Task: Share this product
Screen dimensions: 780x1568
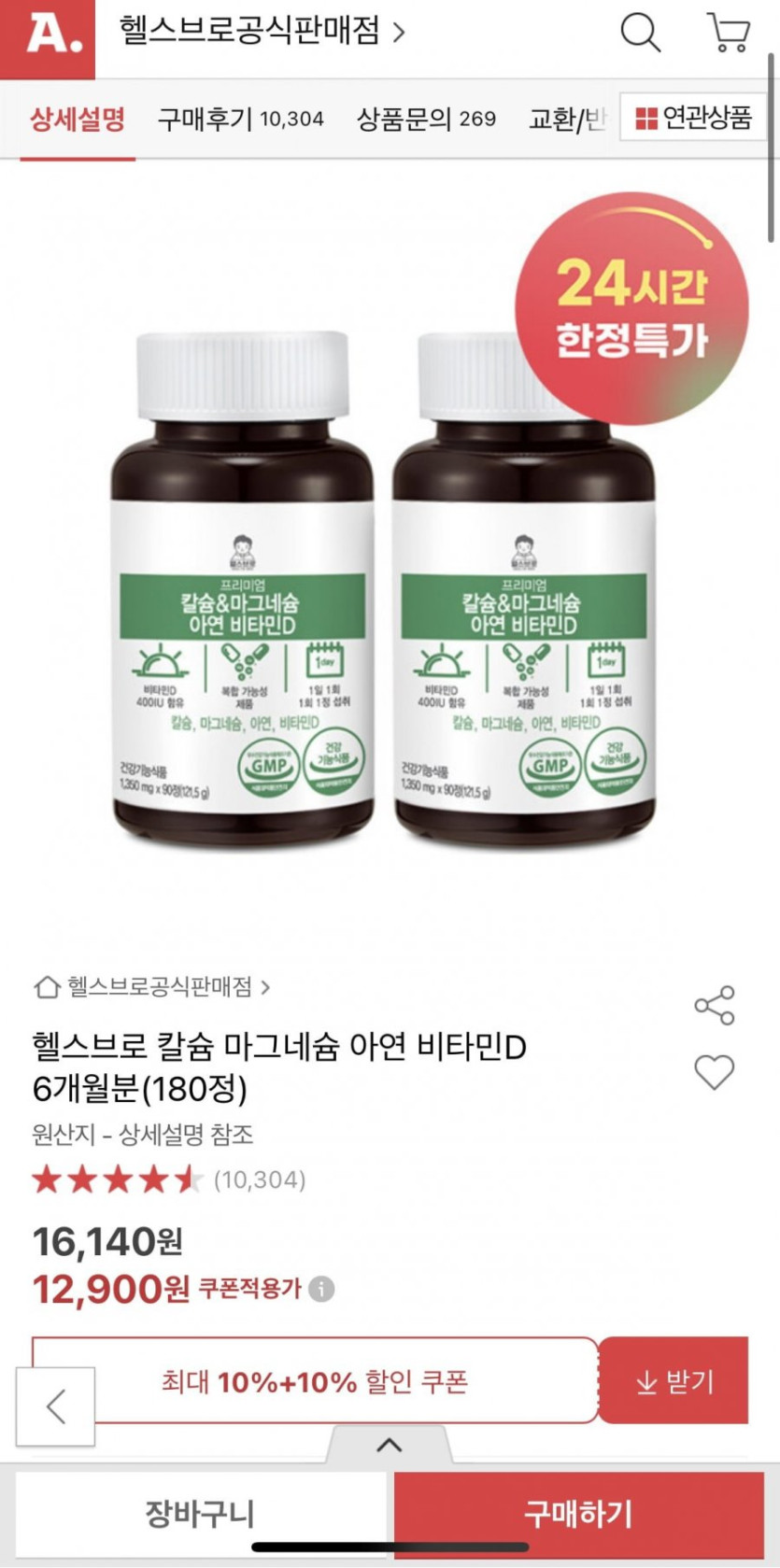Action: click(x=715, y=1005)
